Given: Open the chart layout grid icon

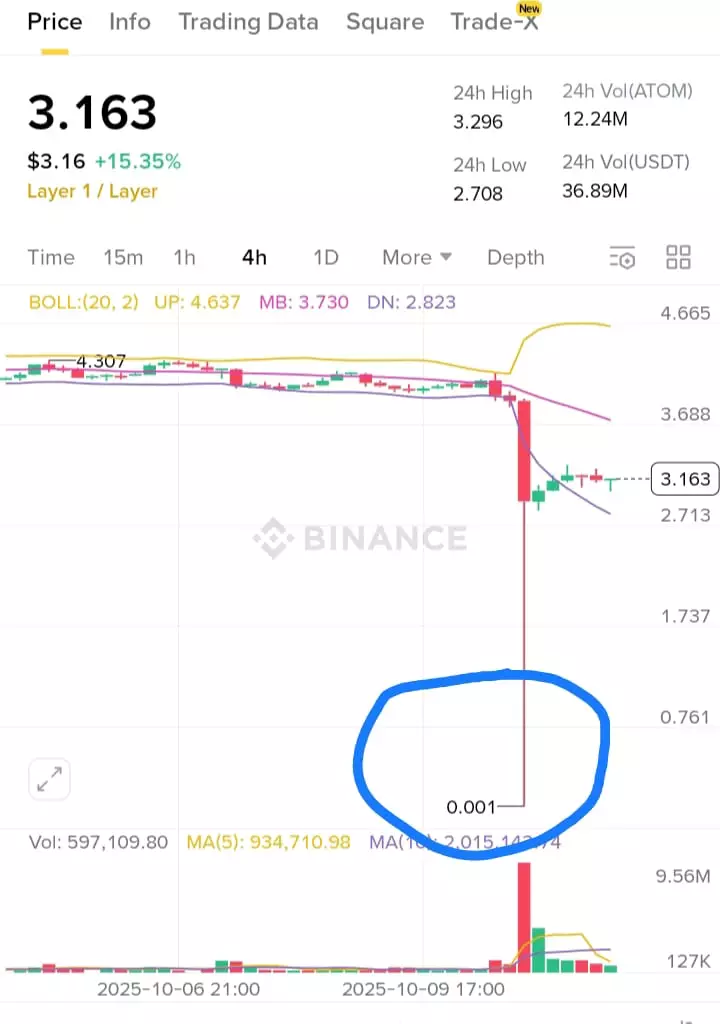Looking at the screenshot, I should click(679, 257).
